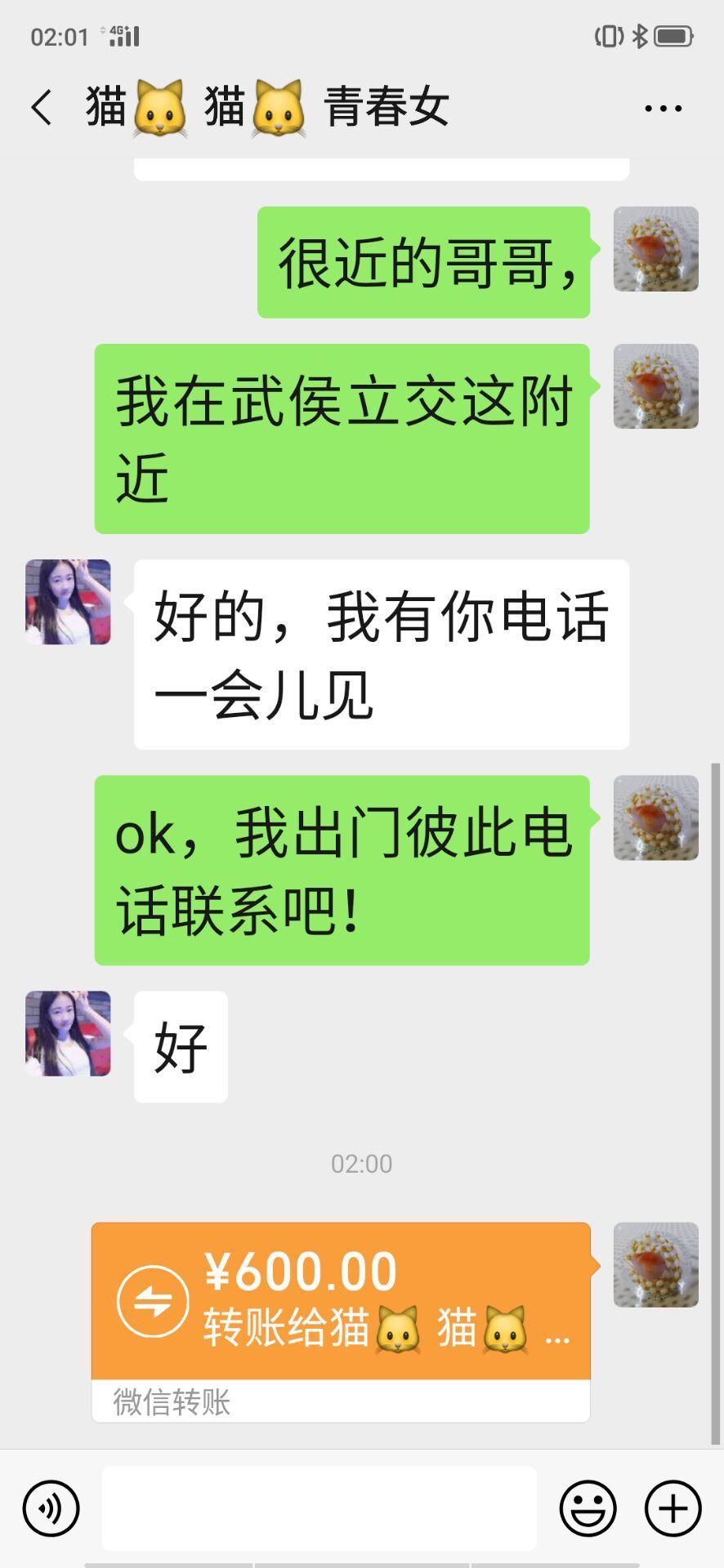Go back to the chat list
This screenshot has height=1568, width=724.
(41, 107)
